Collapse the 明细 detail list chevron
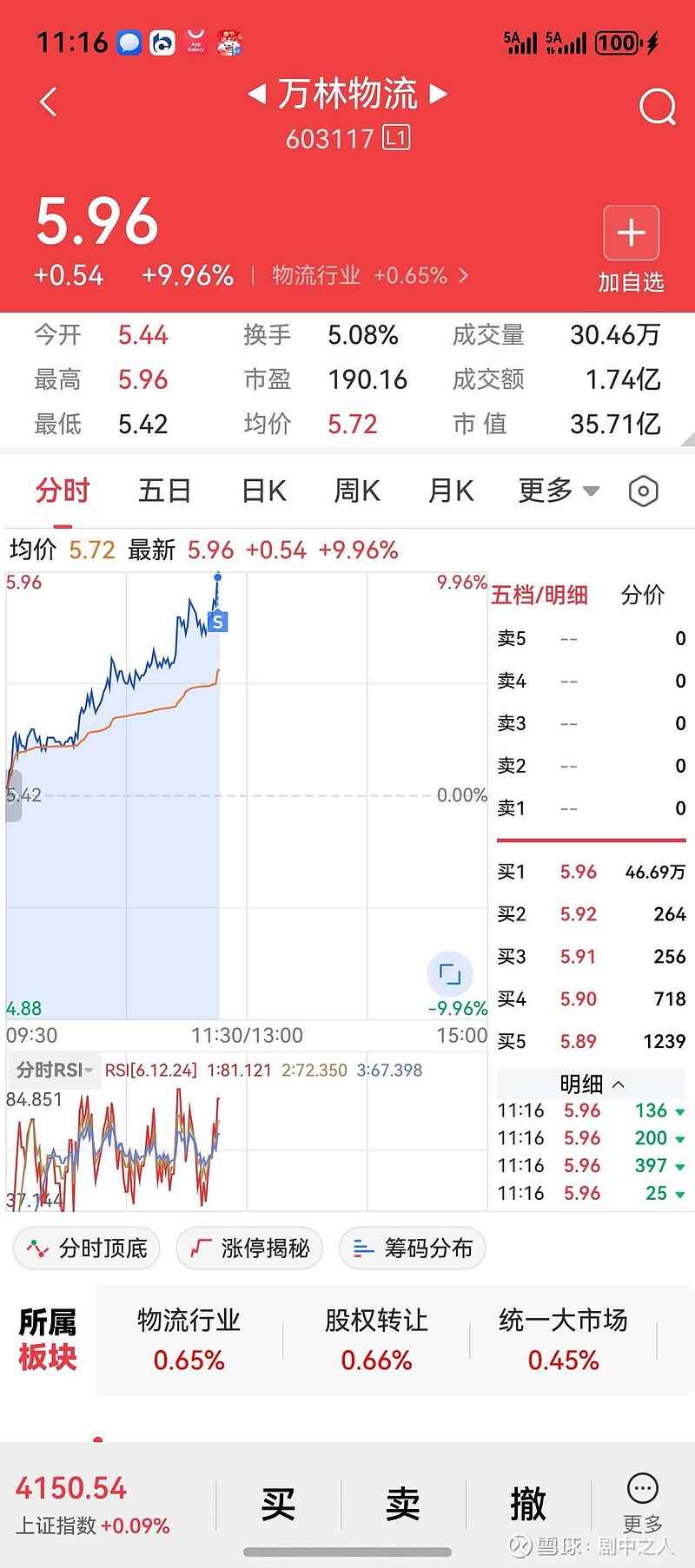This screenshot has width=695, height=1568. 618,1084
